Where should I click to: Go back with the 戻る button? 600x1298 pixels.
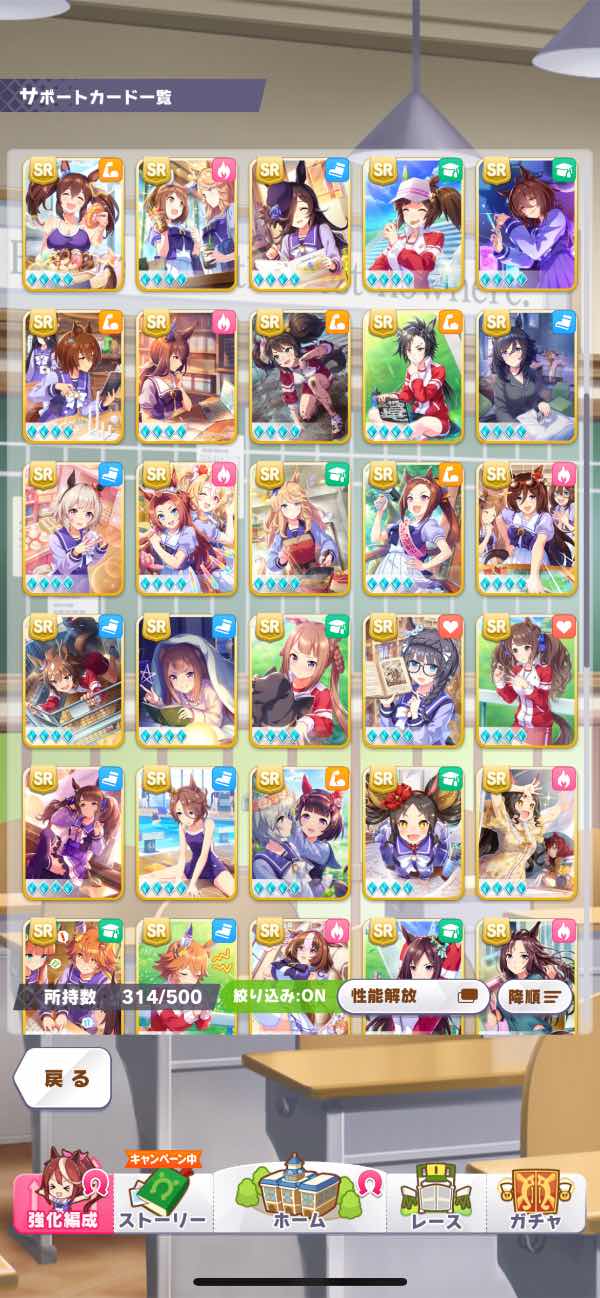pyautogui.click(x=62, y=1078)
